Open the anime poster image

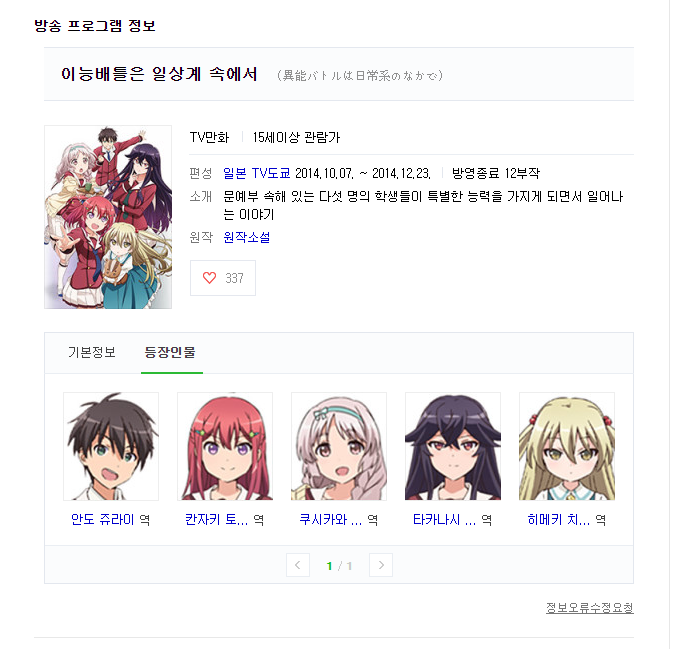click(108, 217)
